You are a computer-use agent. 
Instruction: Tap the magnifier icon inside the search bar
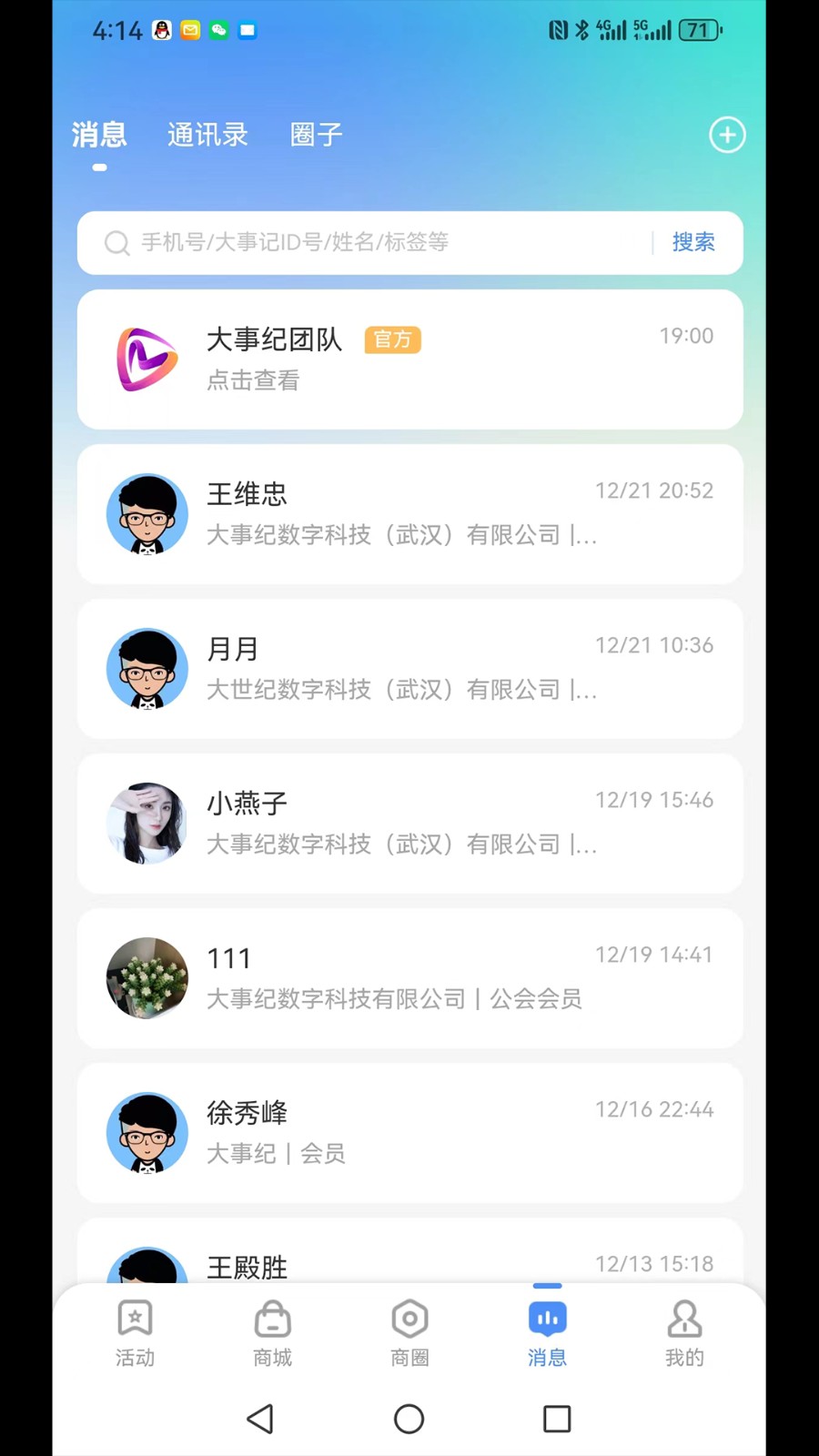[117, 243]
